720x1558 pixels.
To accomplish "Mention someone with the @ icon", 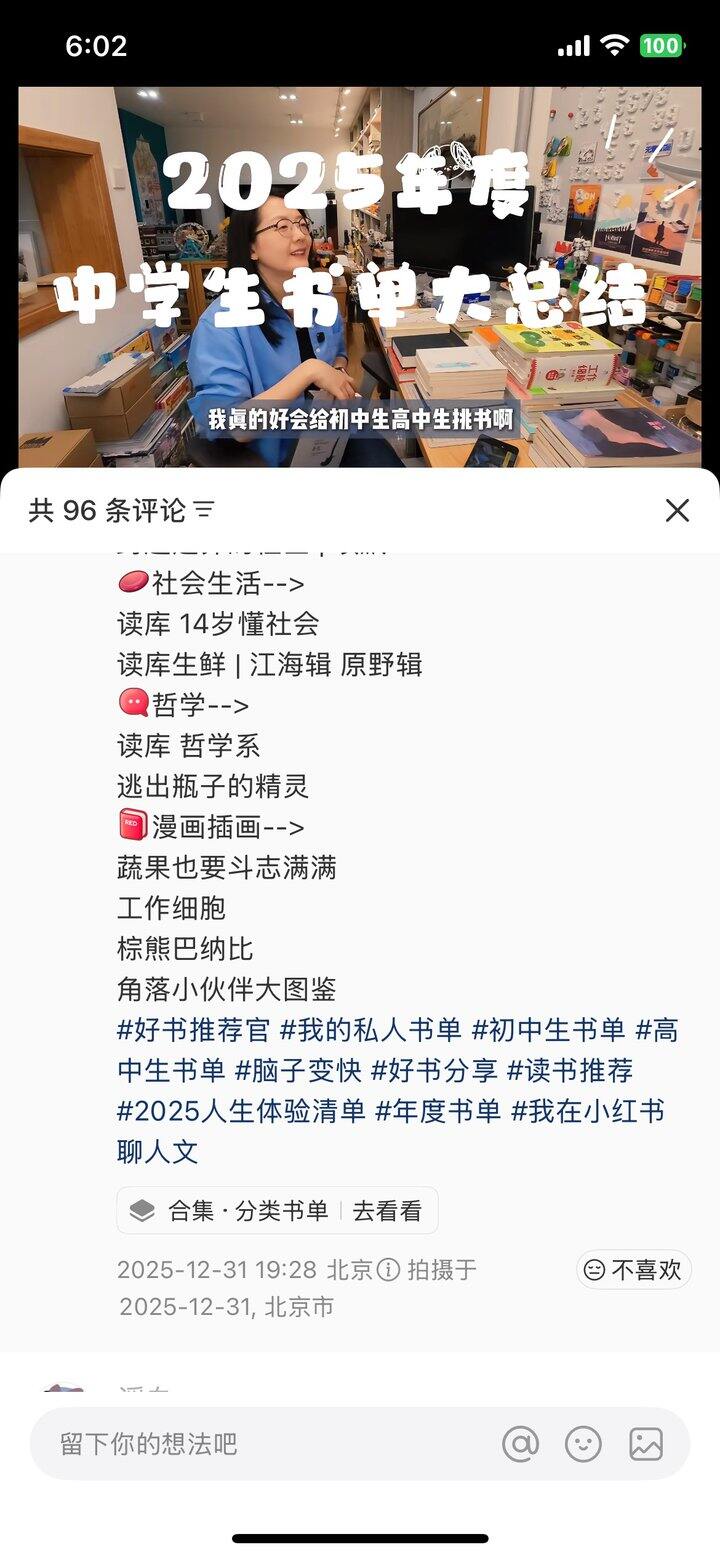I will (x=520, y=1443).
